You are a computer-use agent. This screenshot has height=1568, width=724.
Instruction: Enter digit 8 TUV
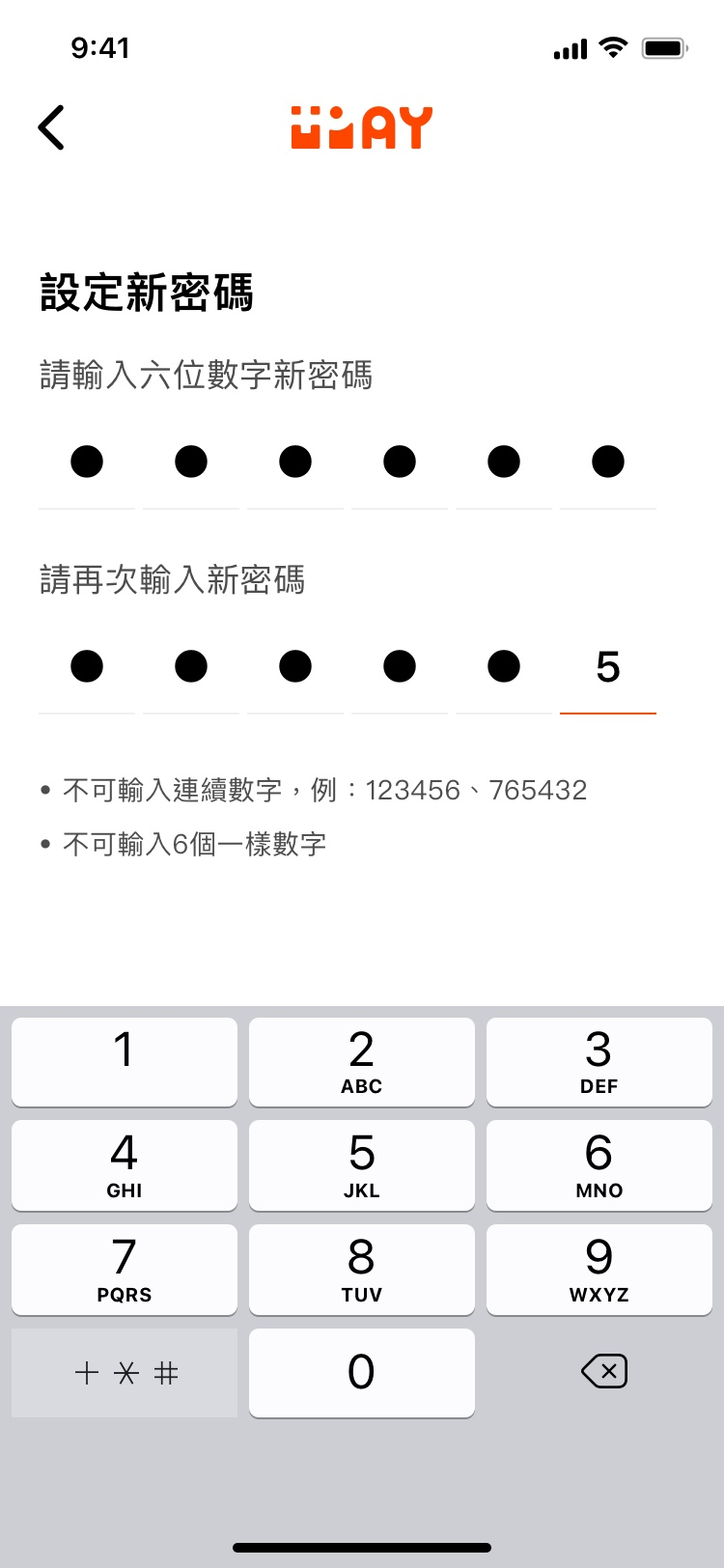point(362,1270)
